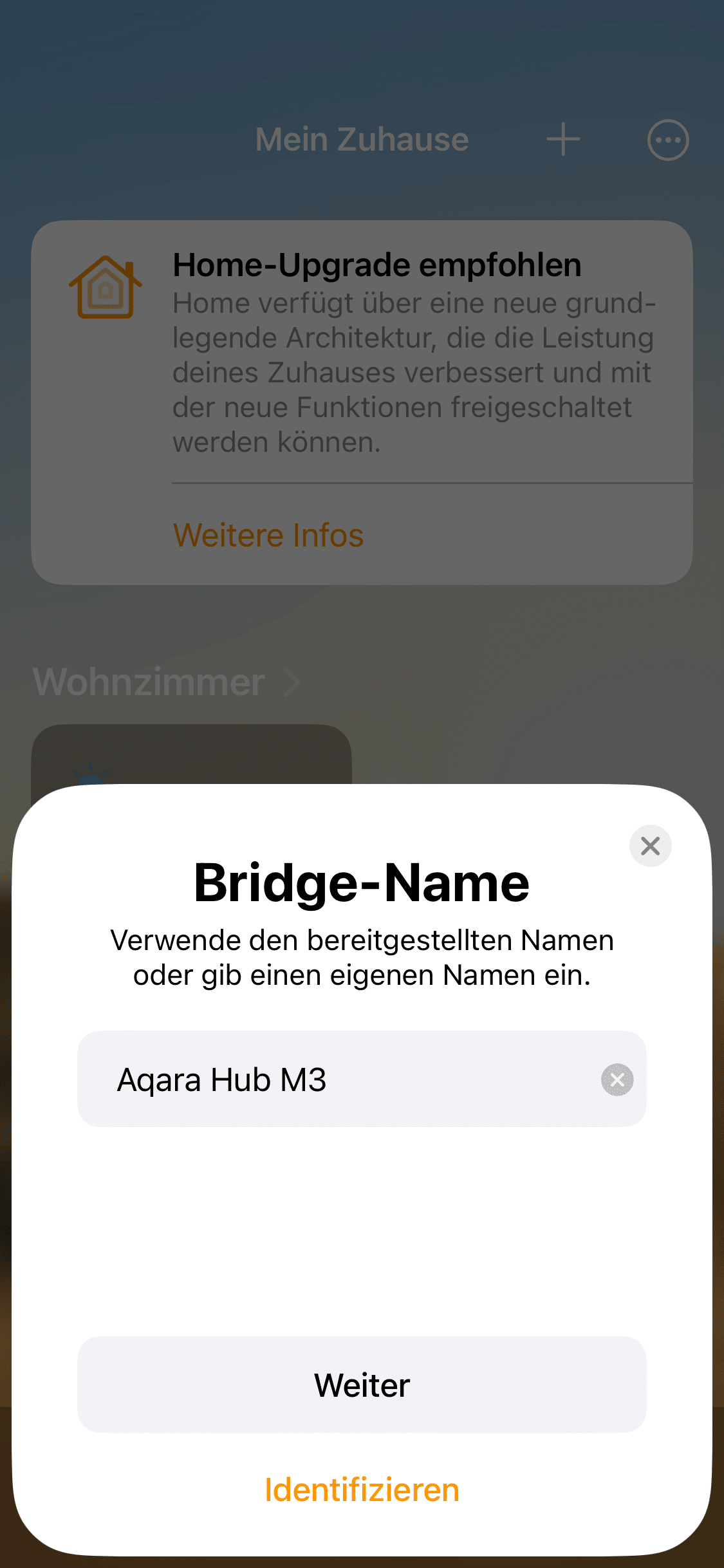
Task: Clear the bridge name text
Action: (x=617, y=1079)
